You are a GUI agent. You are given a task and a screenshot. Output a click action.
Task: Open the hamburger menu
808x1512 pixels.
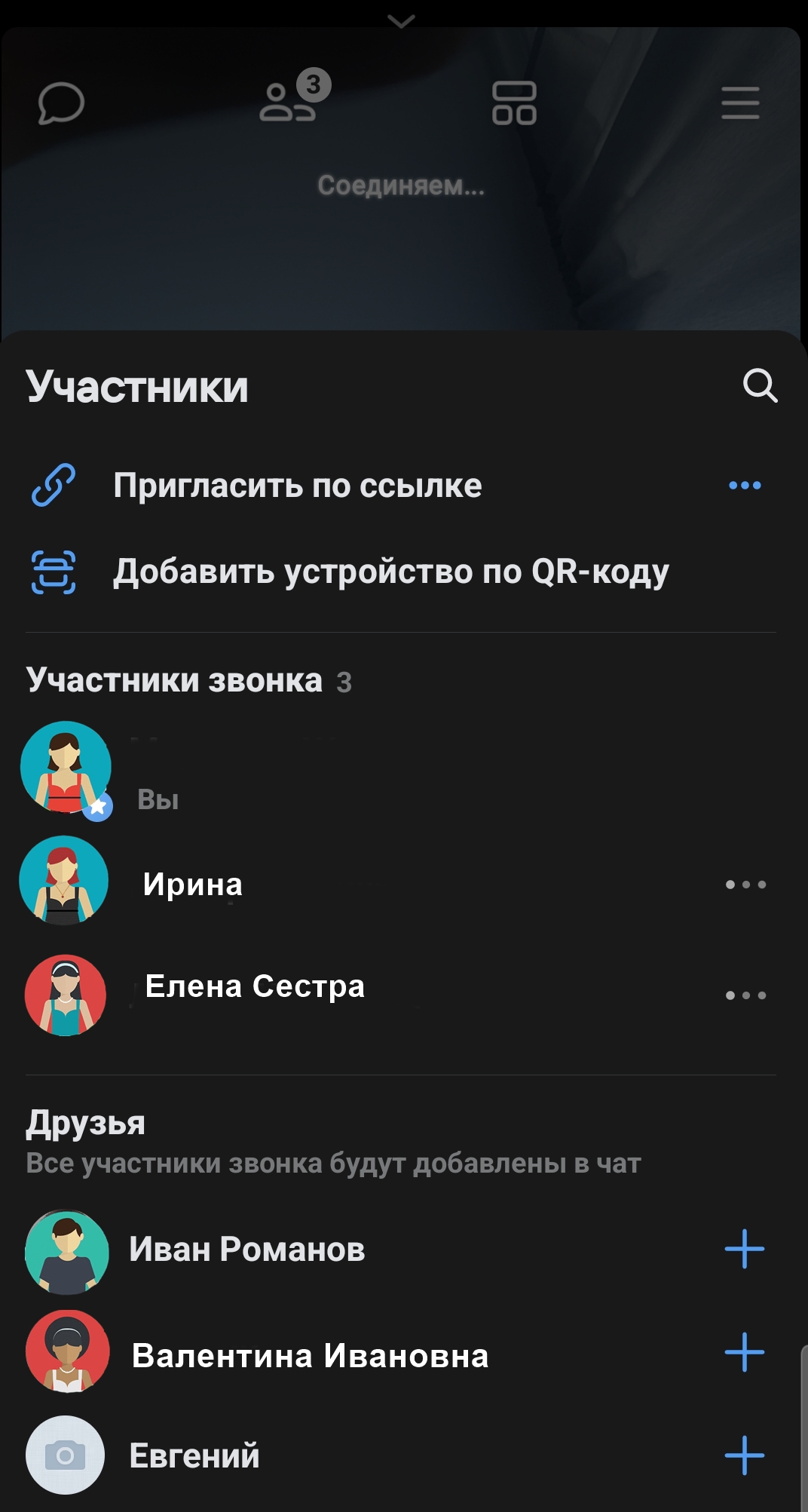(x=740, y=103)
